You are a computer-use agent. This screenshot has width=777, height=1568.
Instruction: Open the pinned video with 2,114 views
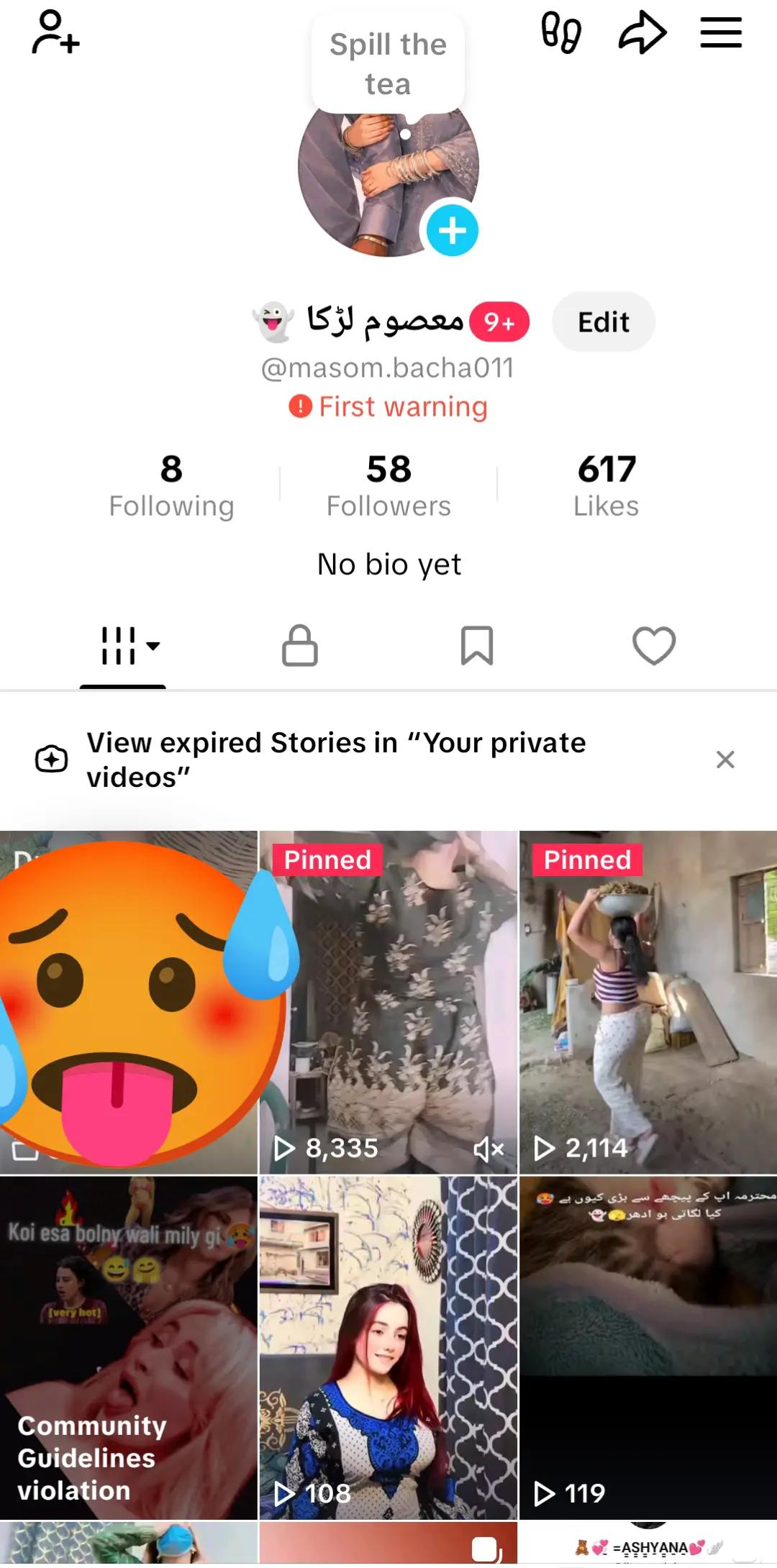coord(648,1003)
